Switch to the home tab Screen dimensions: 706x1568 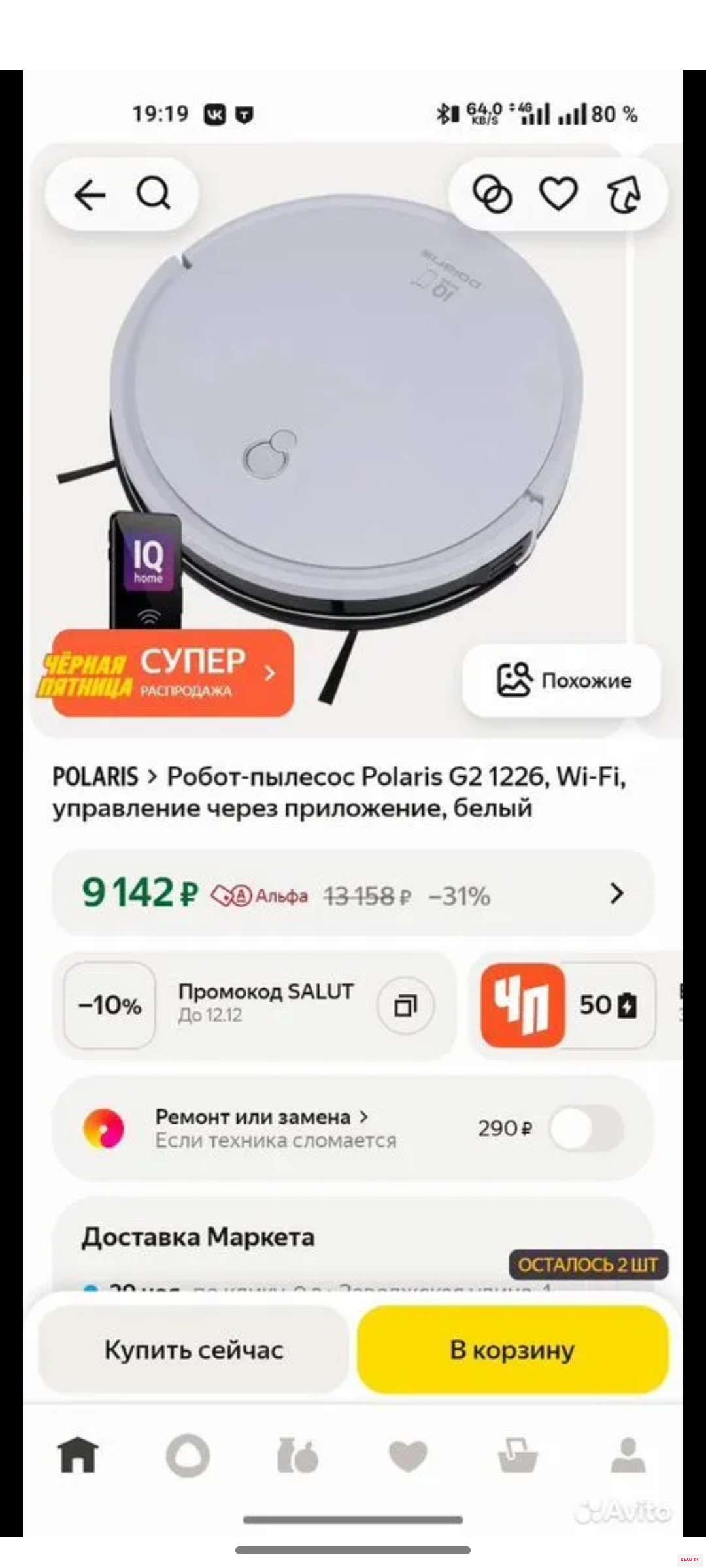(78, 1456)
